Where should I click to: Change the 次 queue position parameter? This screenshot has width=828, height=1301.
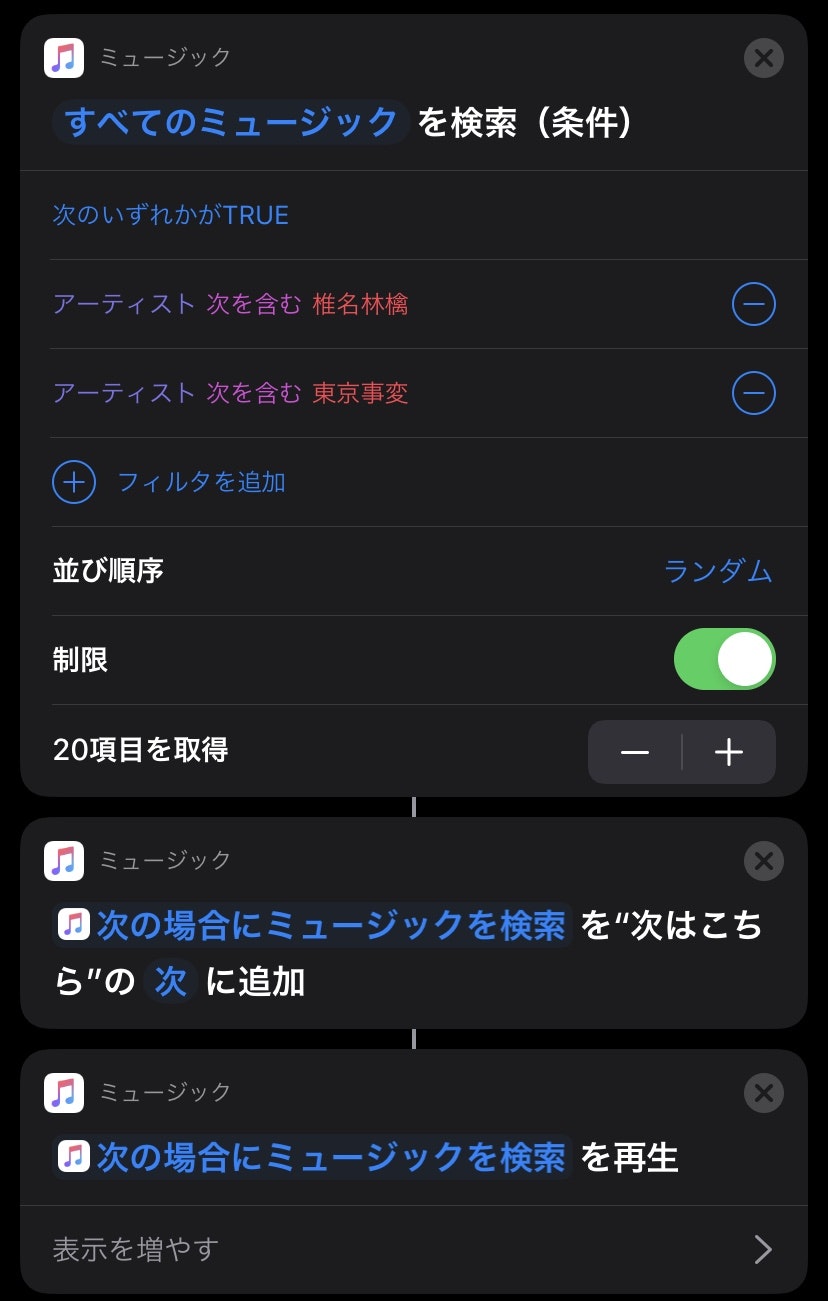click(x=171, y=982)
